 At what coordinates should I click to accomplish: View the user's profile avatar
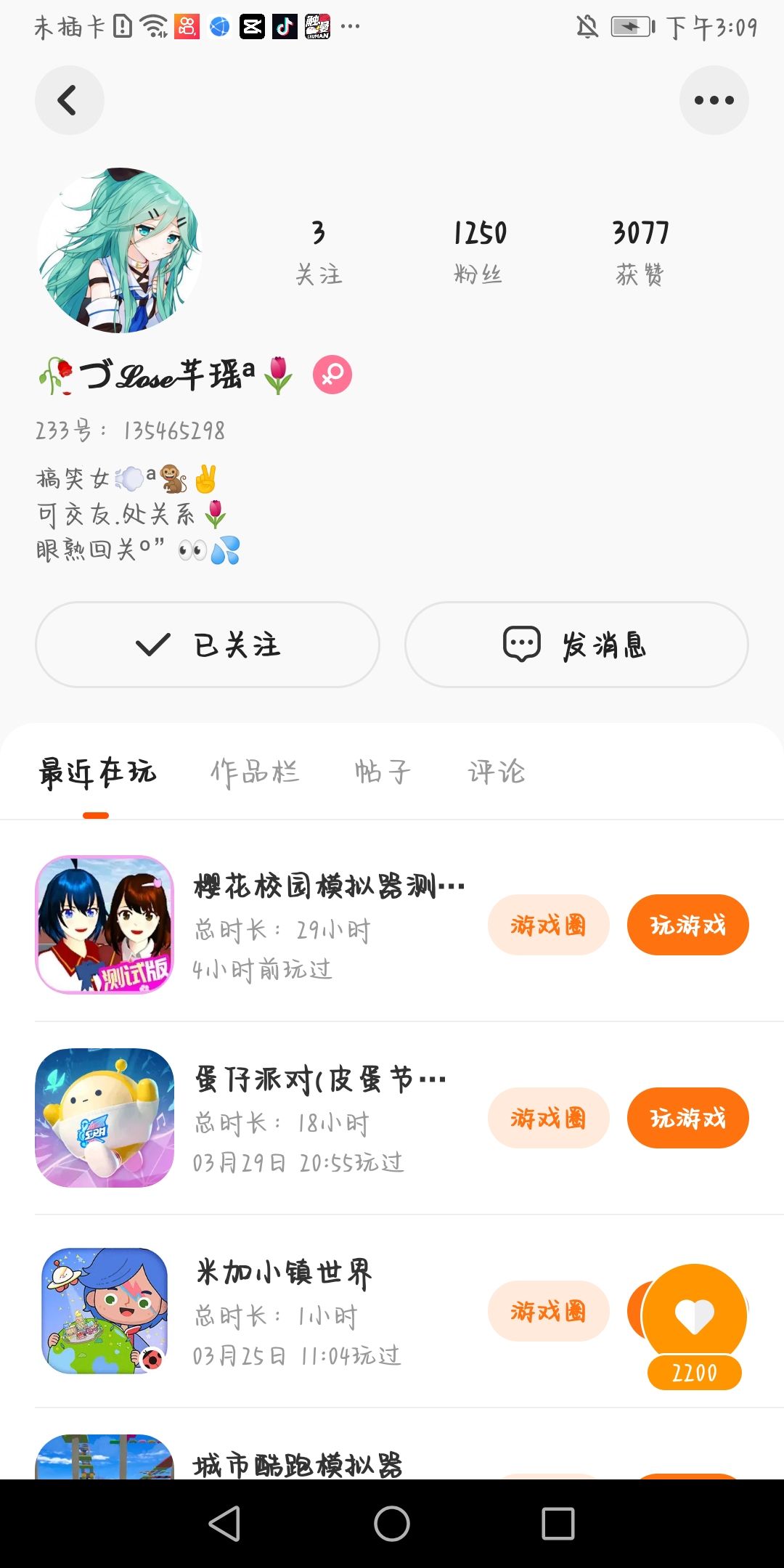[x=119, y=251]
